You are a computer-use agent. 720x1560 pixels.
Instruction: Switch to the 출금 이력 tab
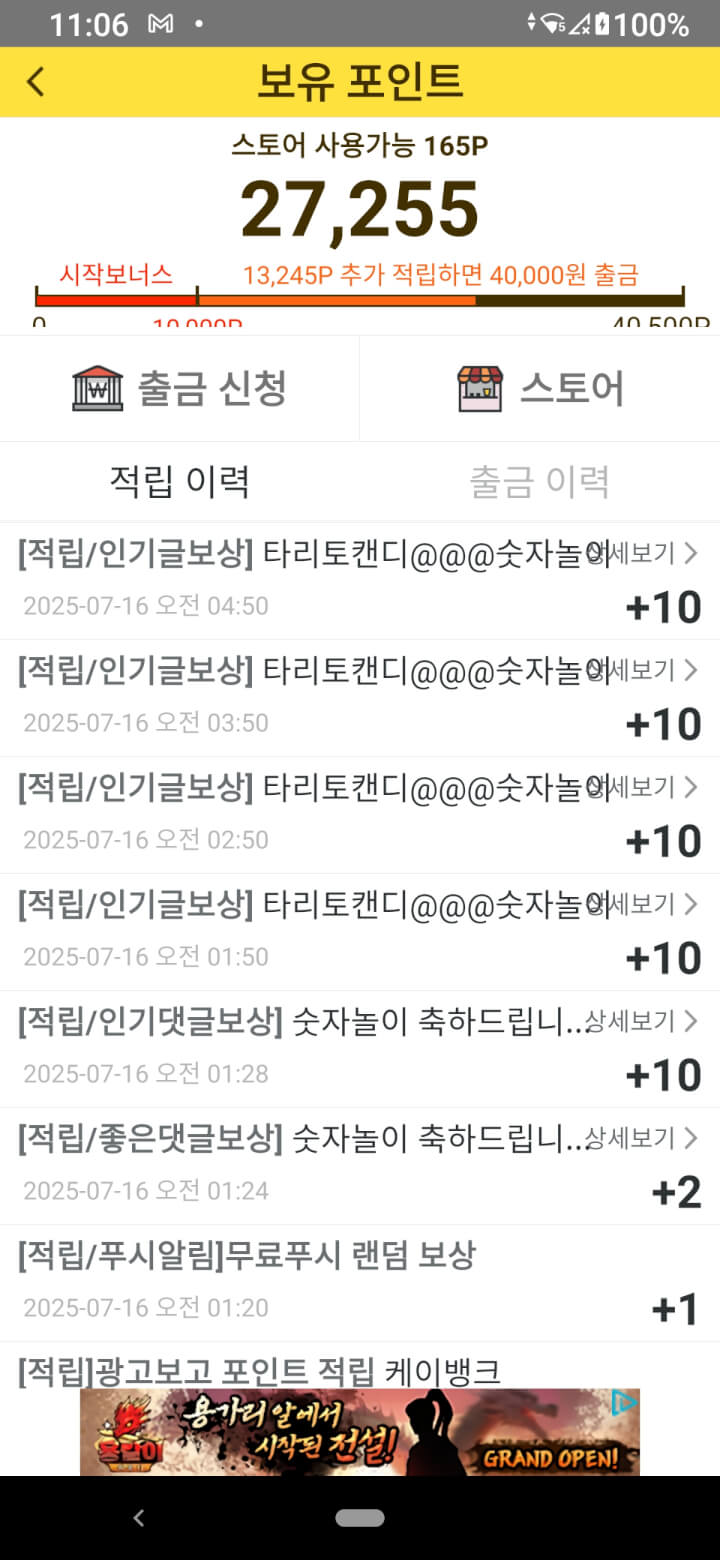540,482
